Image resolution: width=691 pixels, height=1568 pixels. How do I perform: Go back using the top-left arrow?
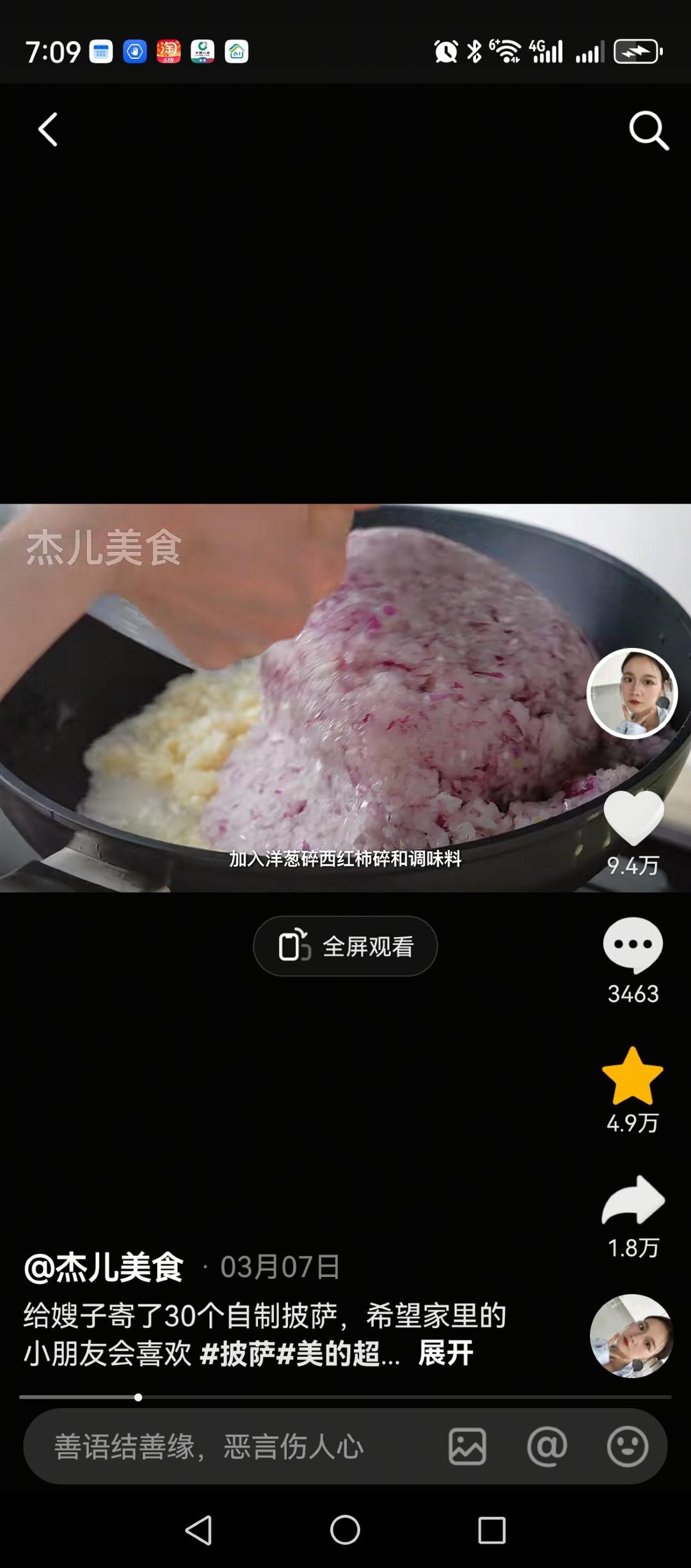[x=48, y=130]
